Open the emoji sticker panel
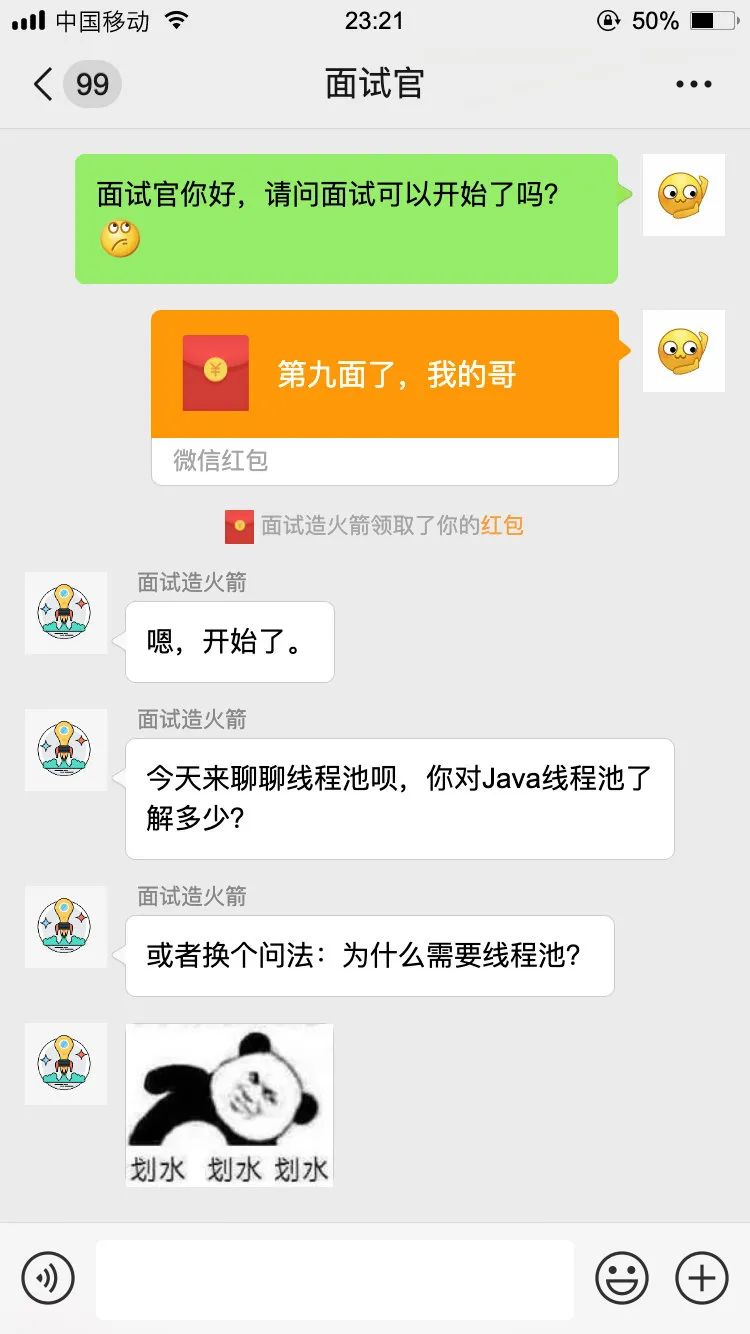The width and height of the screenshot is (750, 1334). 622,1278
